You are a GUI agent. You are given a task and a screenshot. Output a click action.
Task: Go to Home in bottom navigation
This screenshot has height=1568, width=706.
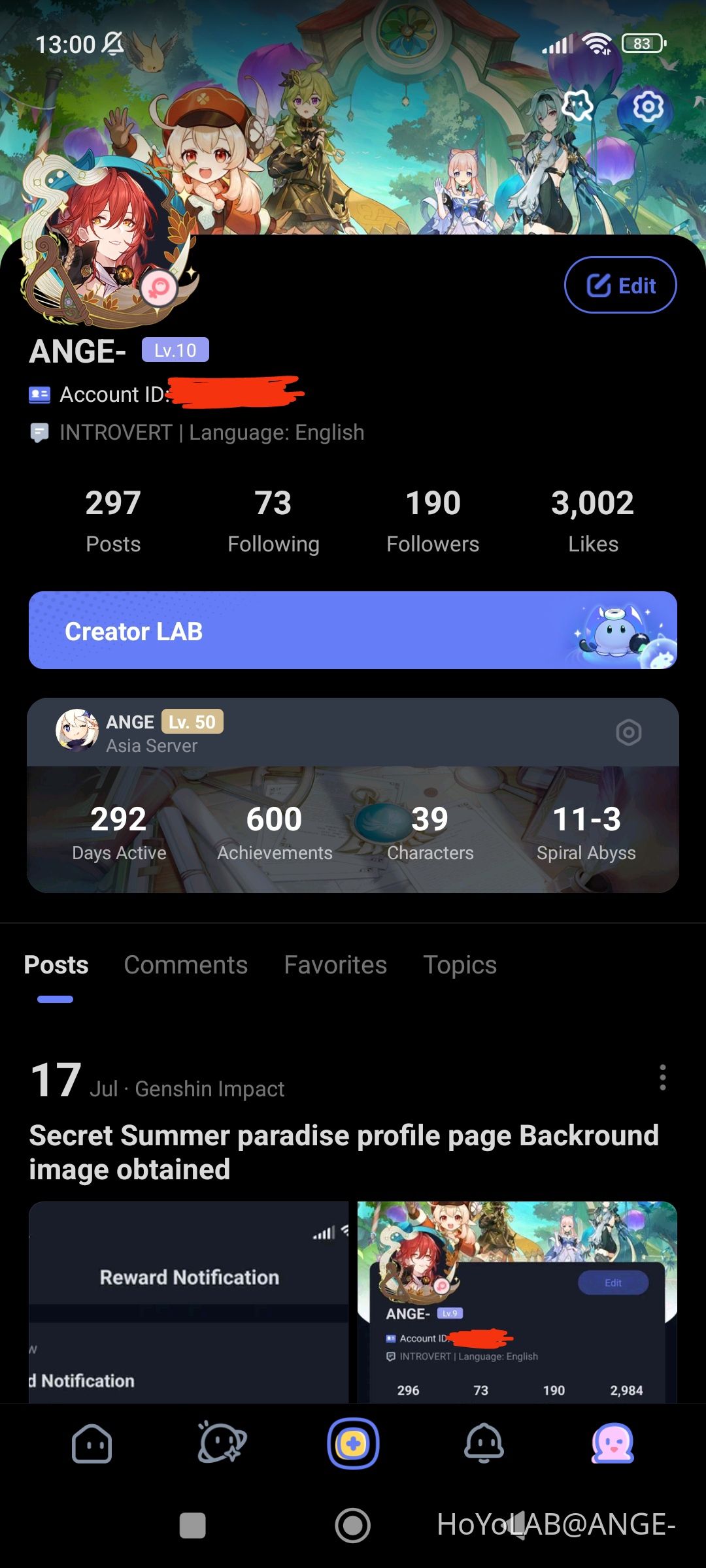(92, 1444)
